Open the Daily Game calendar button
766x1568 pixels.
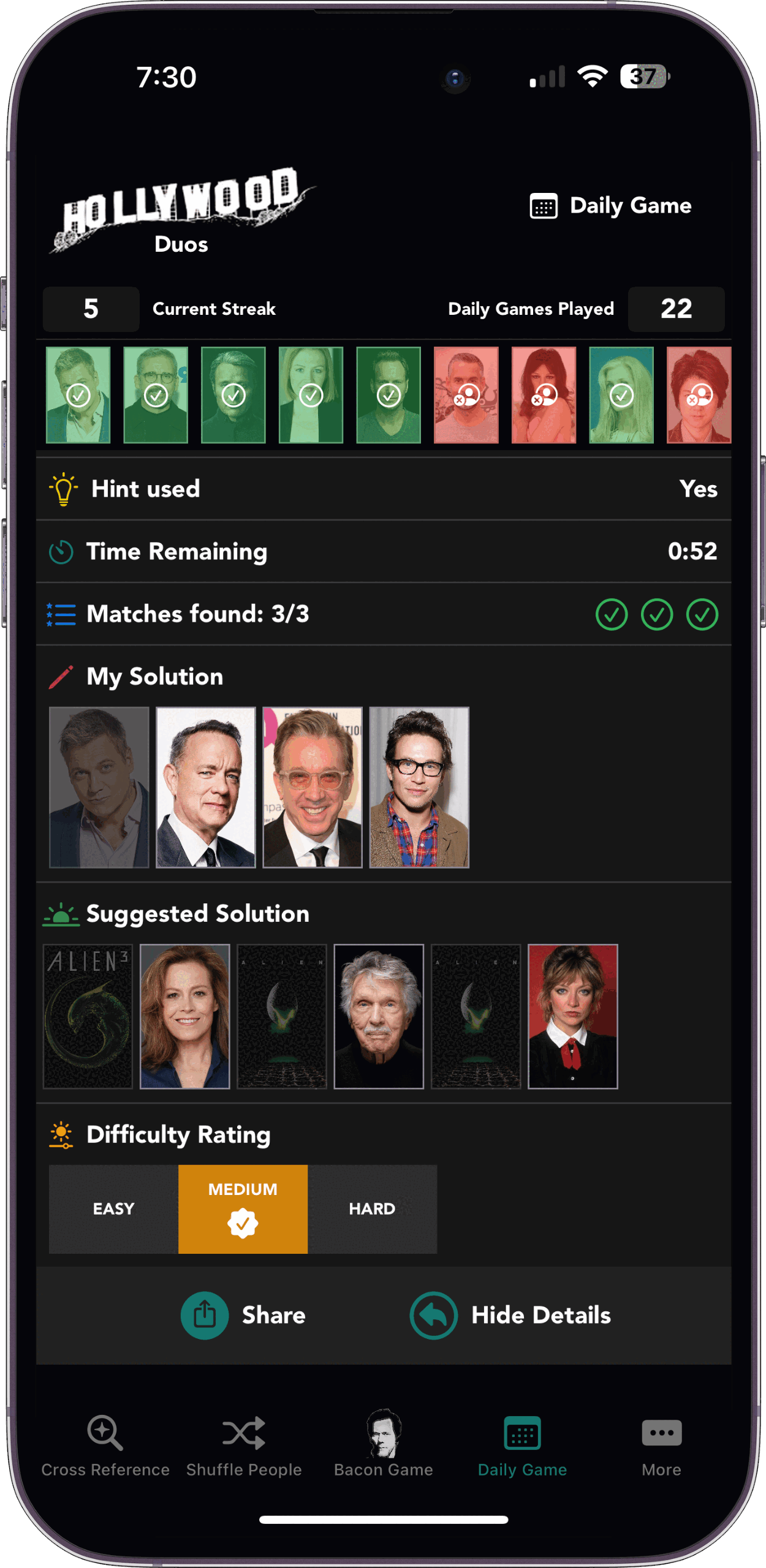pos(611,206)
